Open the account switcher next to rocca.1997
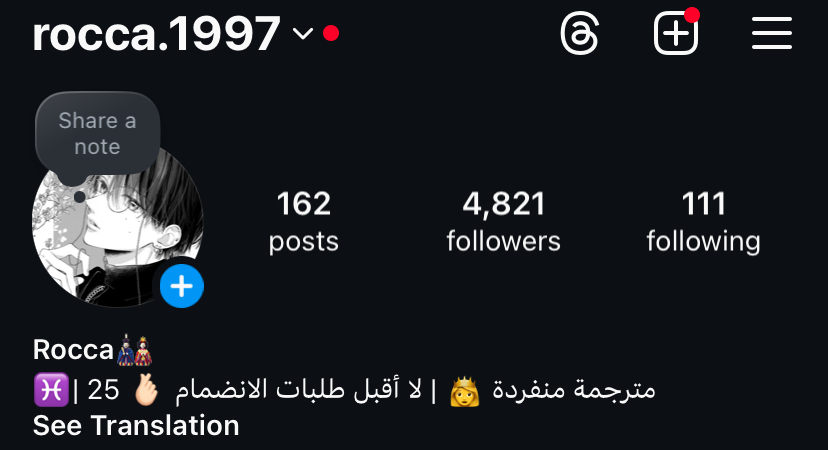 (303, 35)
